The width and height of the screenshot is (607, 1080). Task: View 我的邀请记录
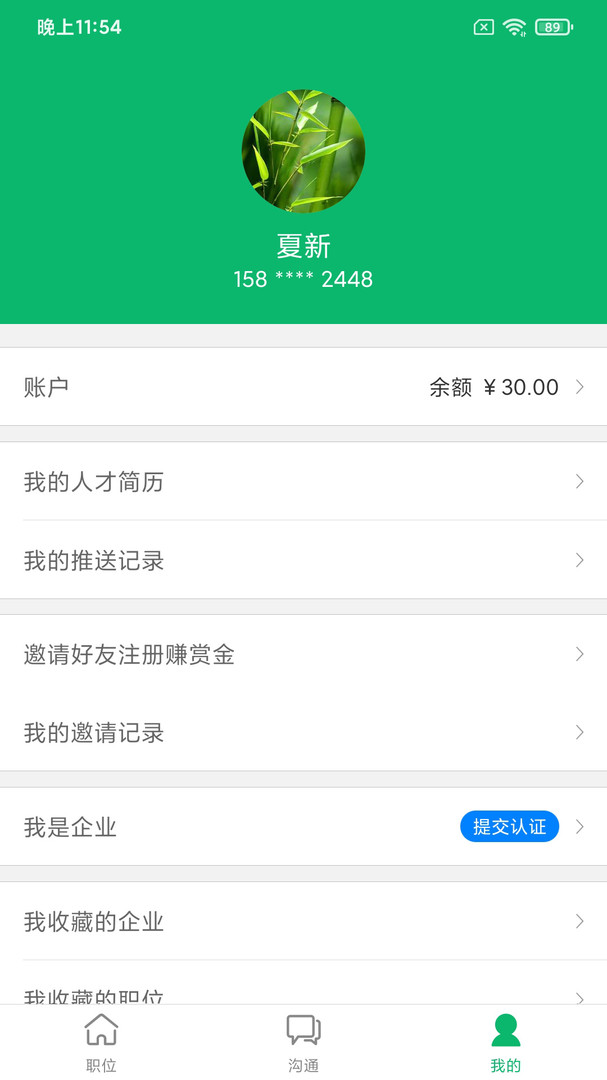(303, 733)
